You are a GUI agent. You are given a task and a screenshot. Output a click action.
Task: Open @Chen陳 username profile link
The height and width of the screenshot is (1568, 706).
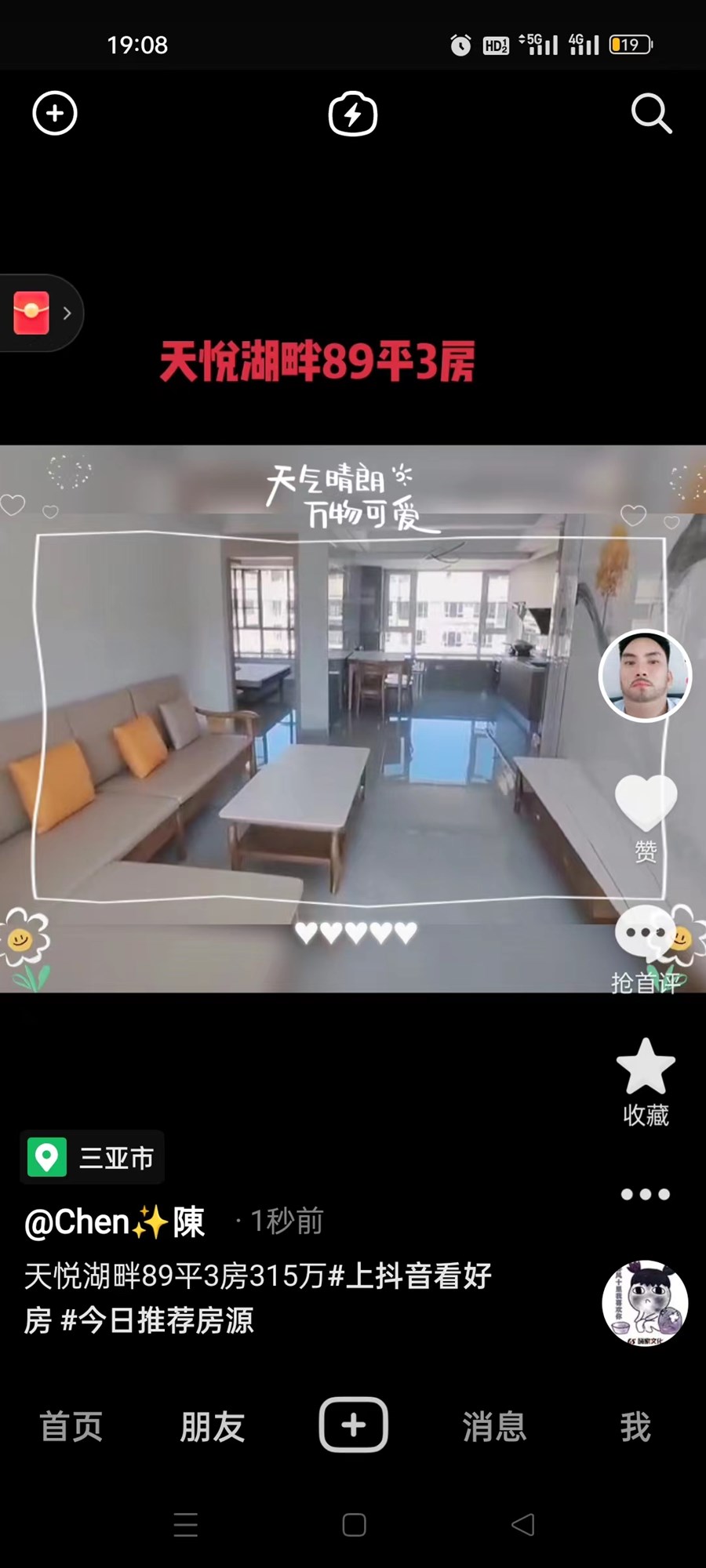click(x=115, y=1221)
